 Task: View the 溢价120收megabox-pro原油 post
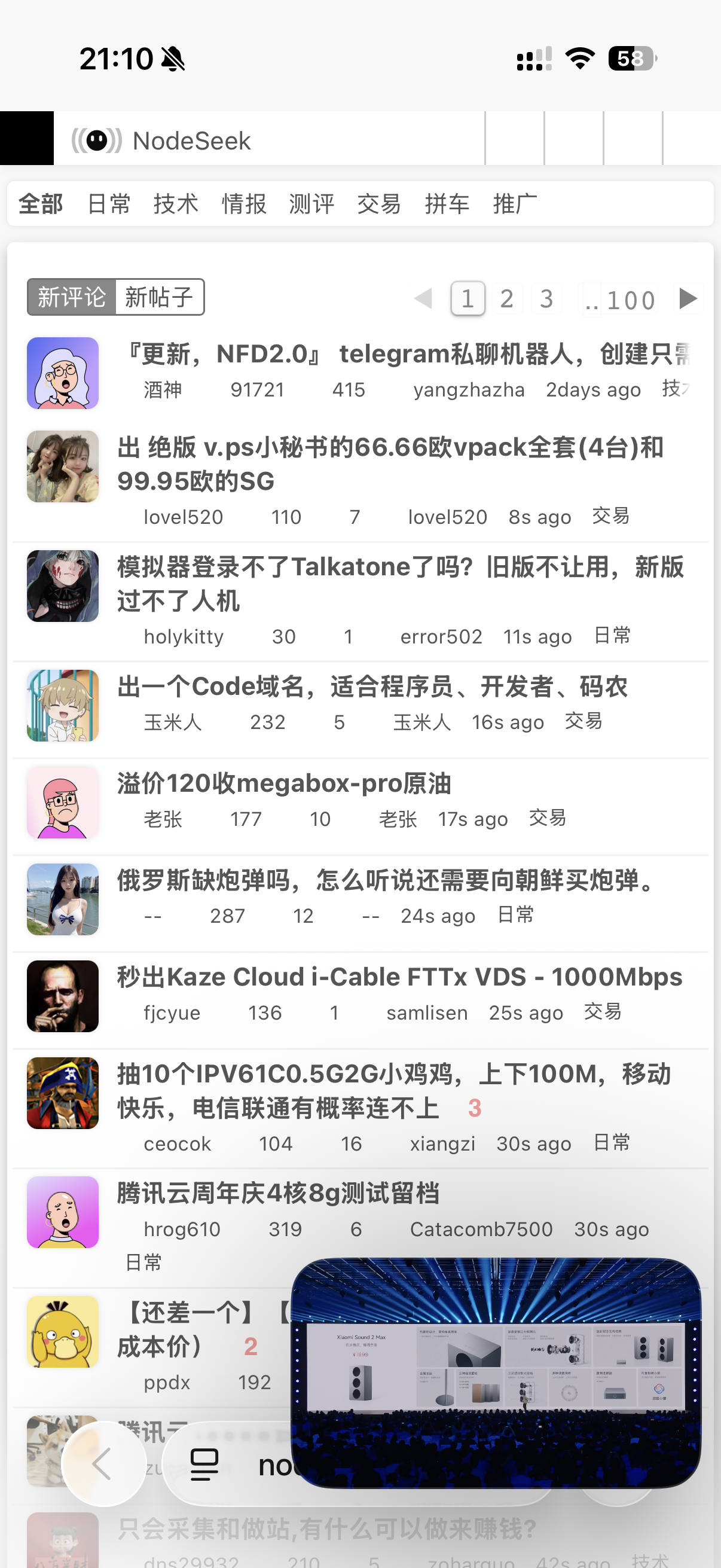284,783
